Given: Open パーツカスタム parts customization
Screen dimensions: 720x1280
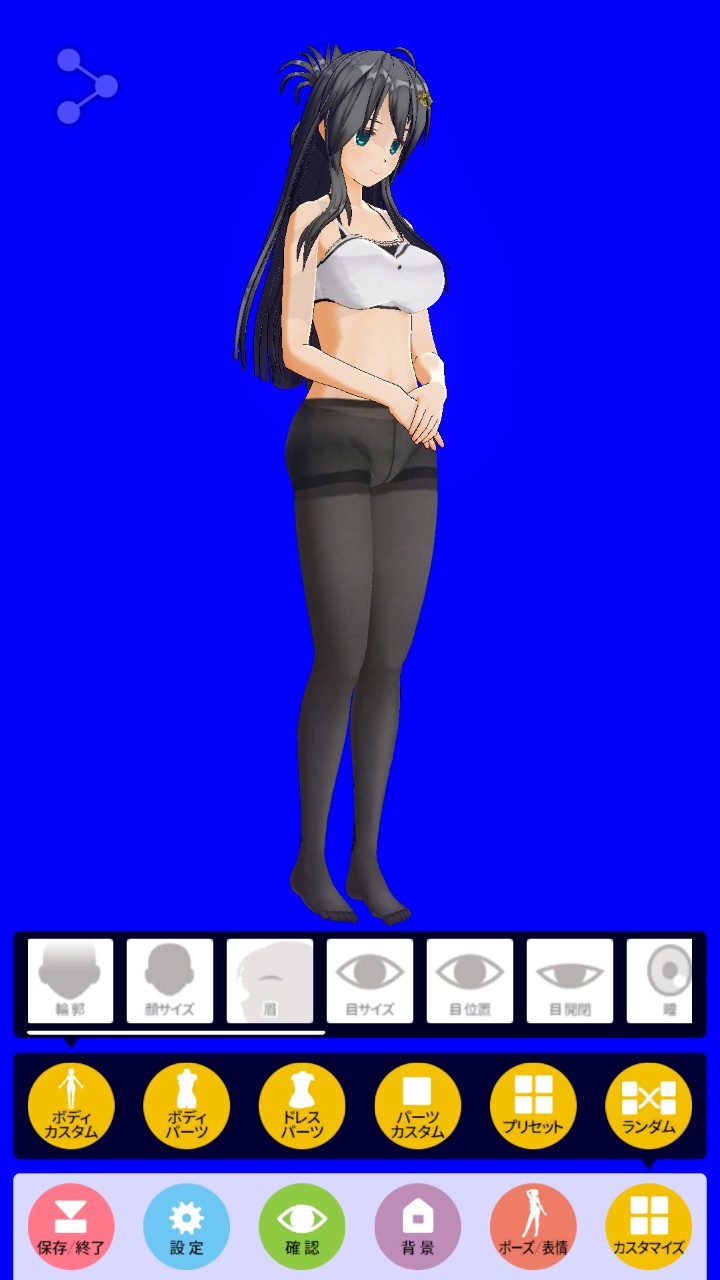Looking at the screenshot, I should [417, 1106].
